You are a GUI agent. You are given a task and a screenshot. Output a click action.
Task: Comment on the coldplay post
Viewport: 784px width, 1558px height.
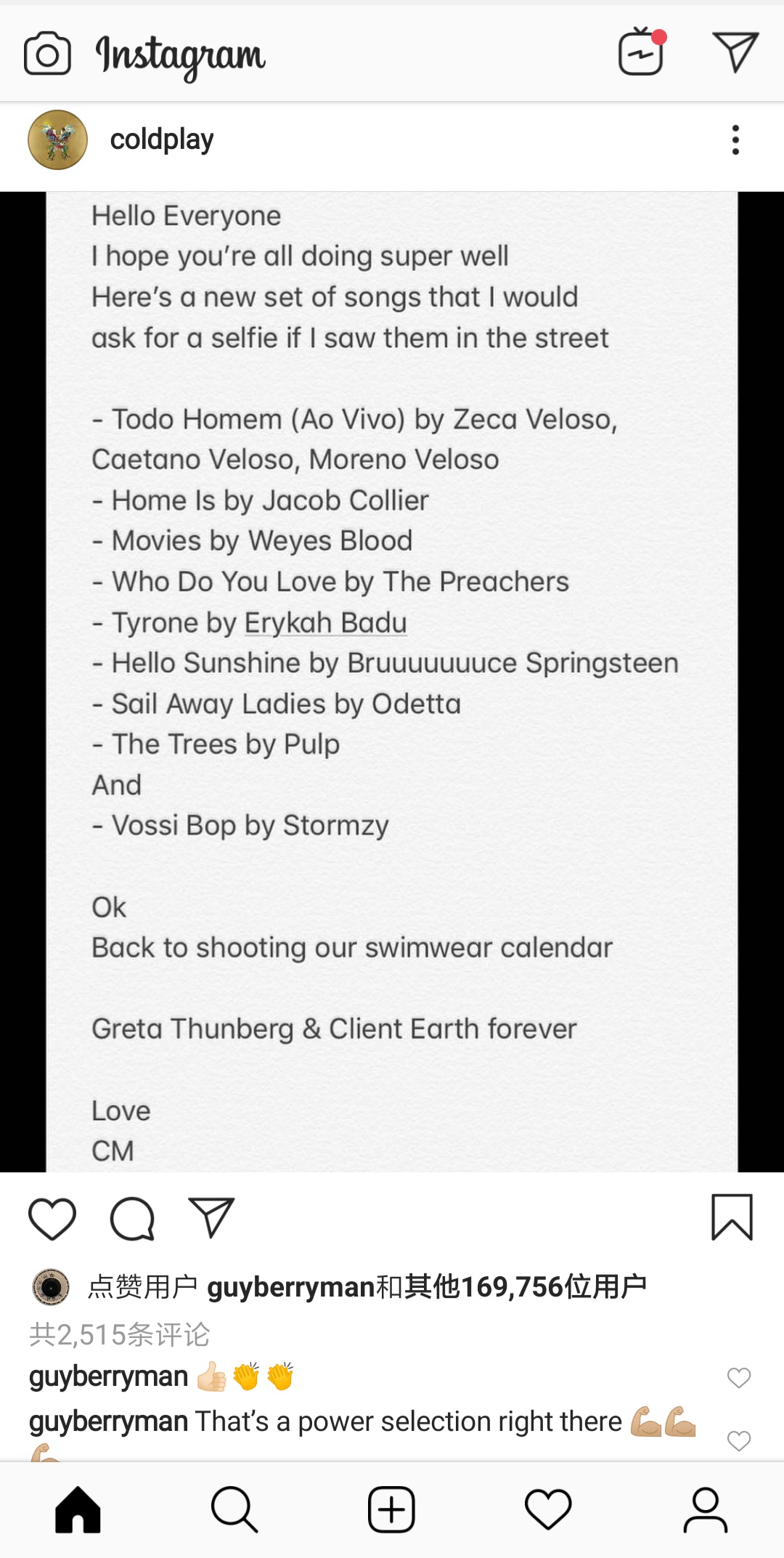(132, 1218)
